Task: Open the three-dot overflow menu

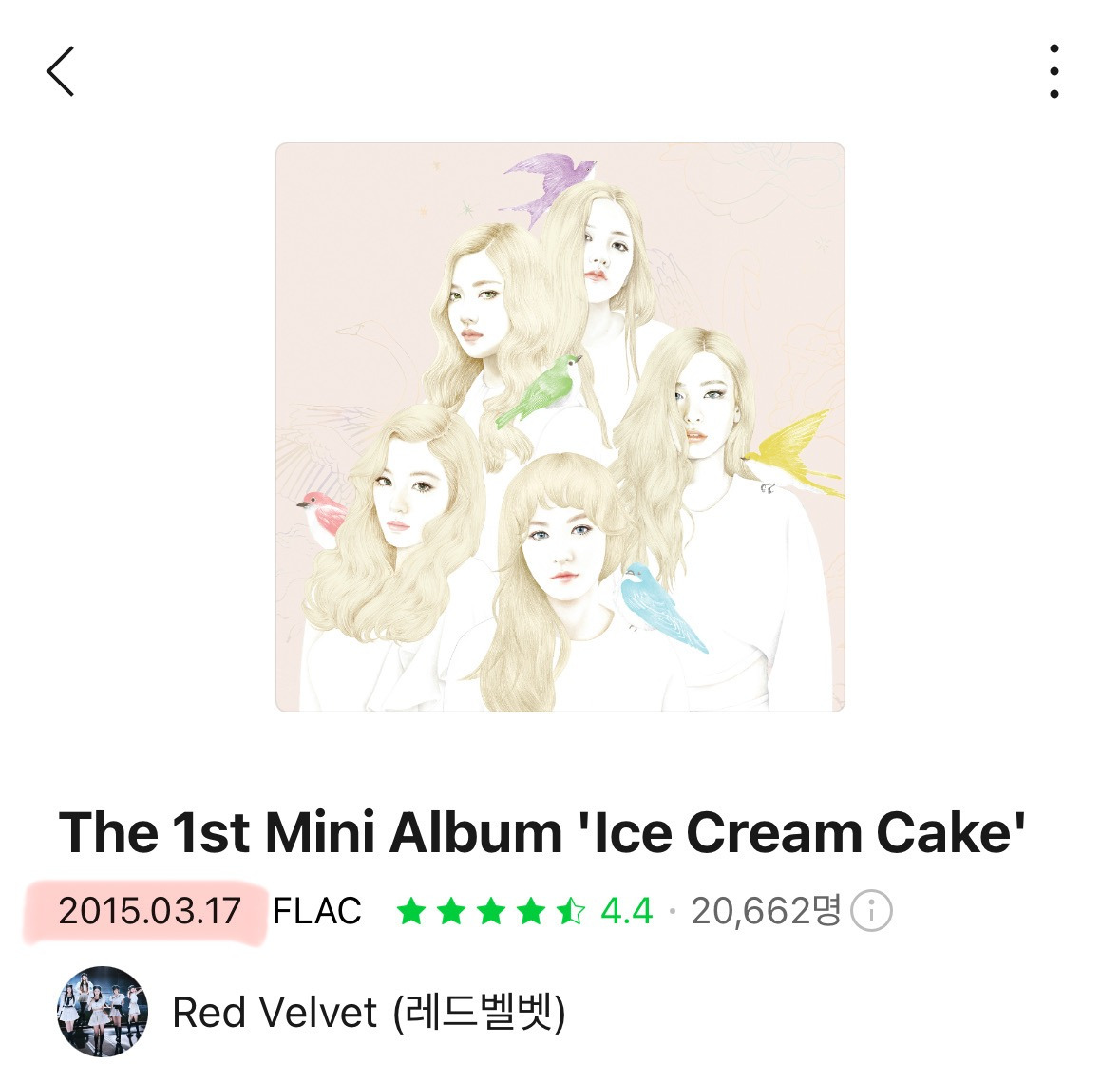Action: tap(1054, 71)
